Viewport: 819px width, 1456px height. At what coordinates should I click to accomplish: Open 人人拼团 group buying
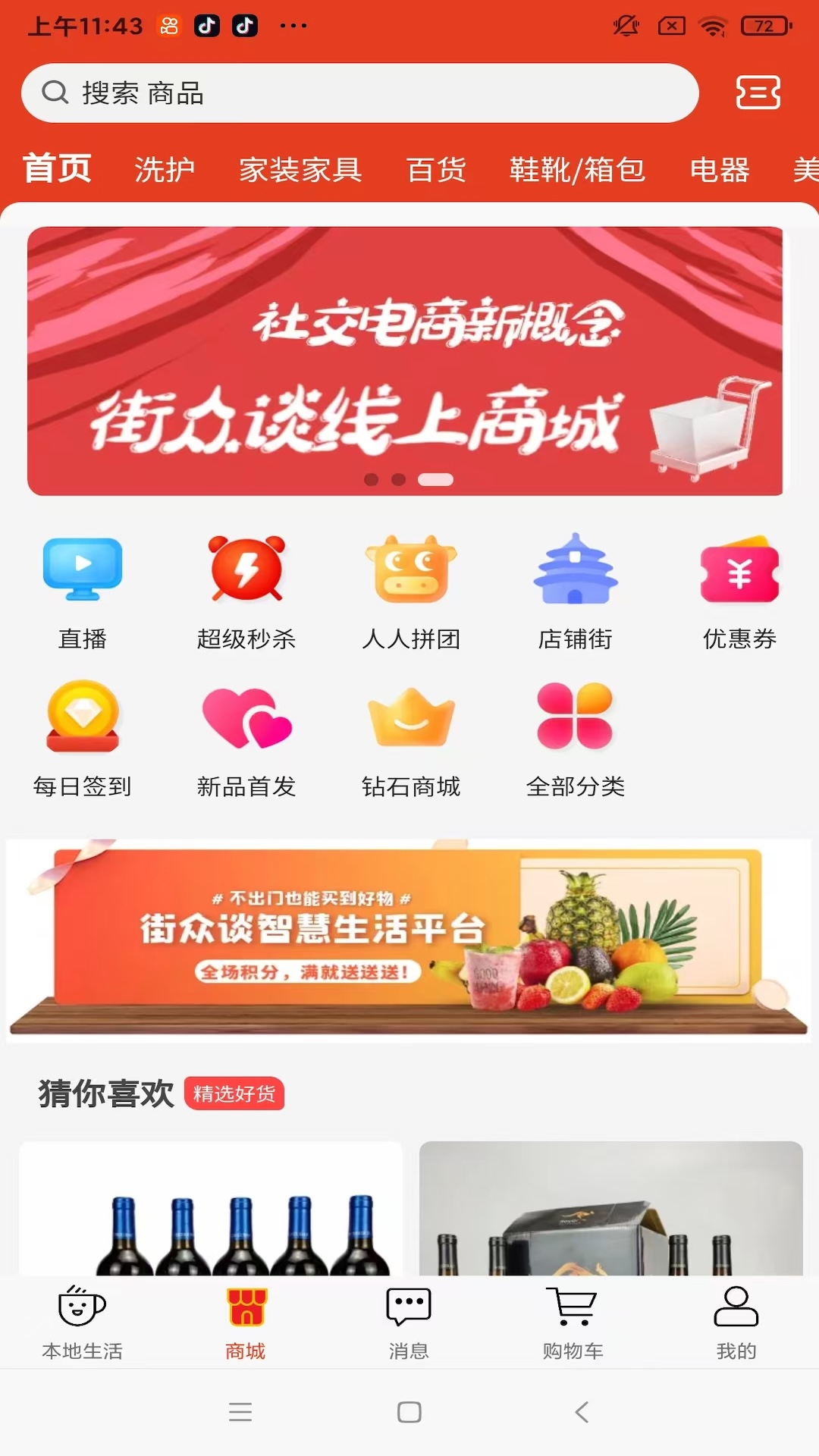point(411,595)
